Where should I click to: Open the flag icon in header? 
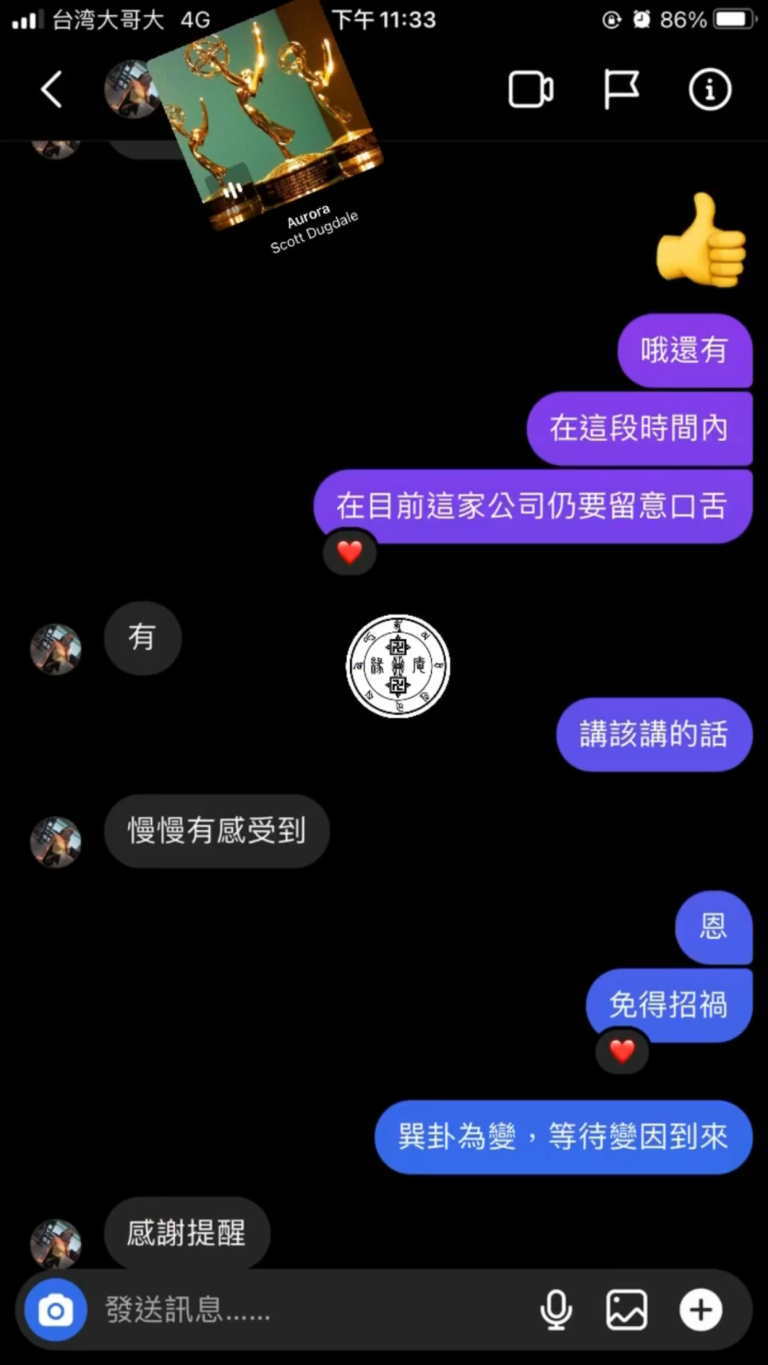tap(621, 90)
